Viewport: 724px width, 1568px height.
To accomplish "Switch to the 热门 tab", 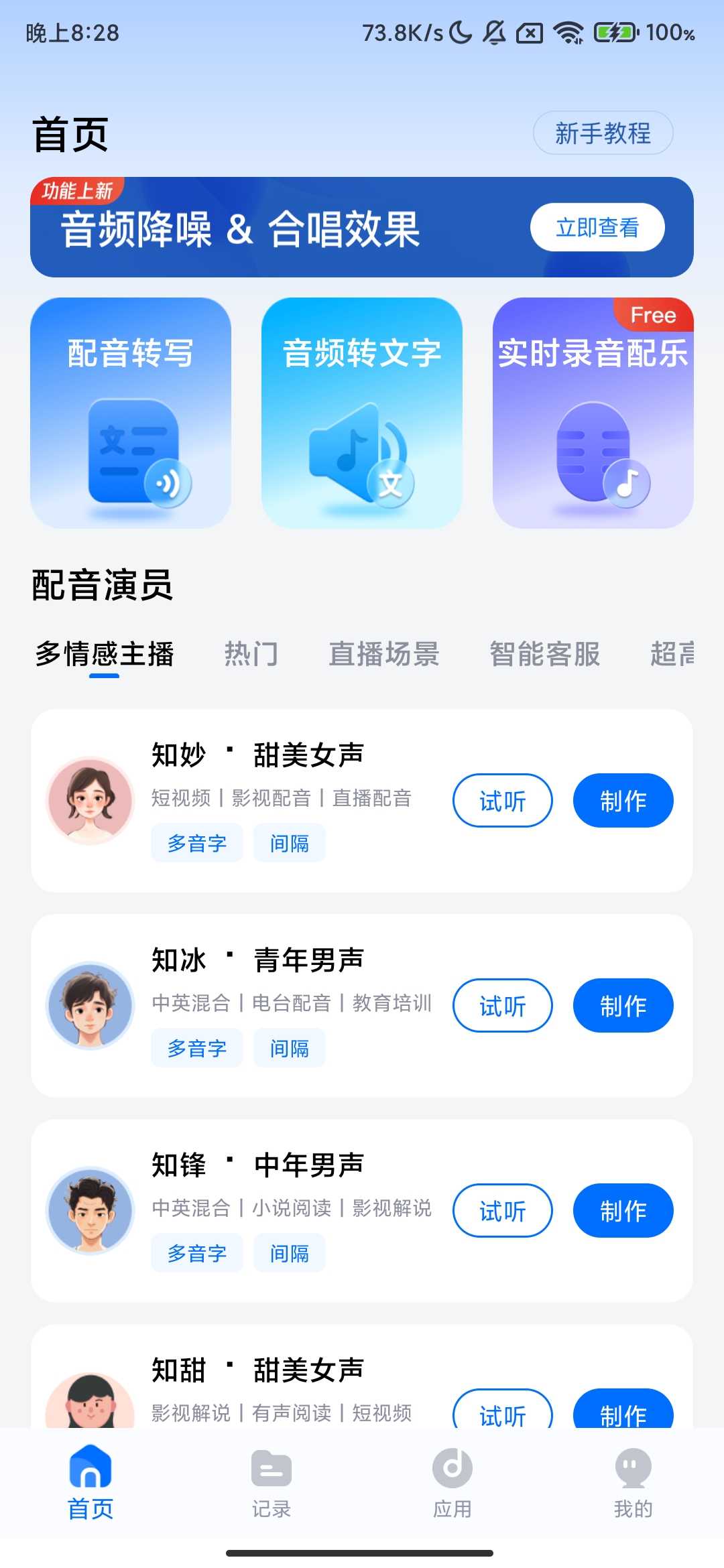I will [251, 654].
